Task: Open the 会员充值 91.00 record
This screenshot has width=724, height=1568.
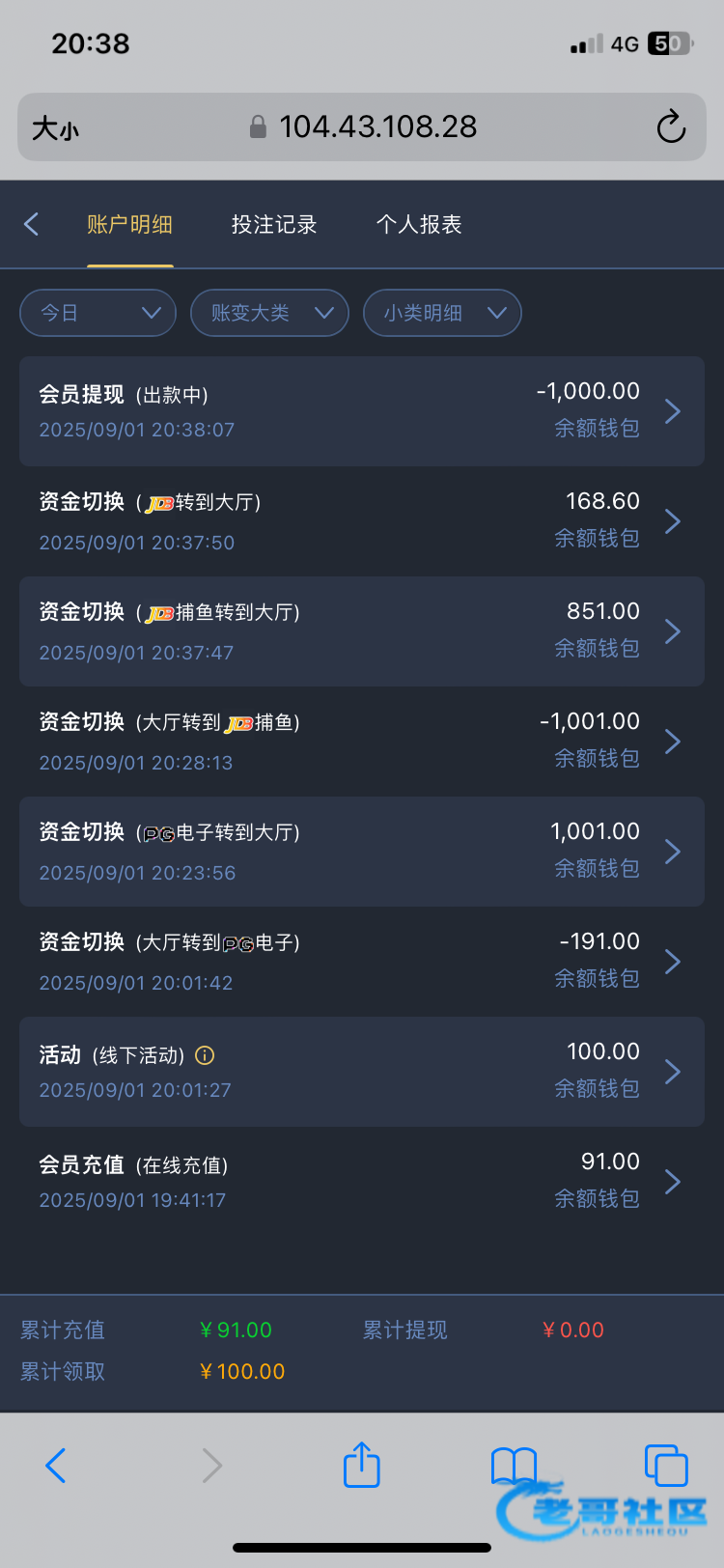Action: coord(362,1182)
